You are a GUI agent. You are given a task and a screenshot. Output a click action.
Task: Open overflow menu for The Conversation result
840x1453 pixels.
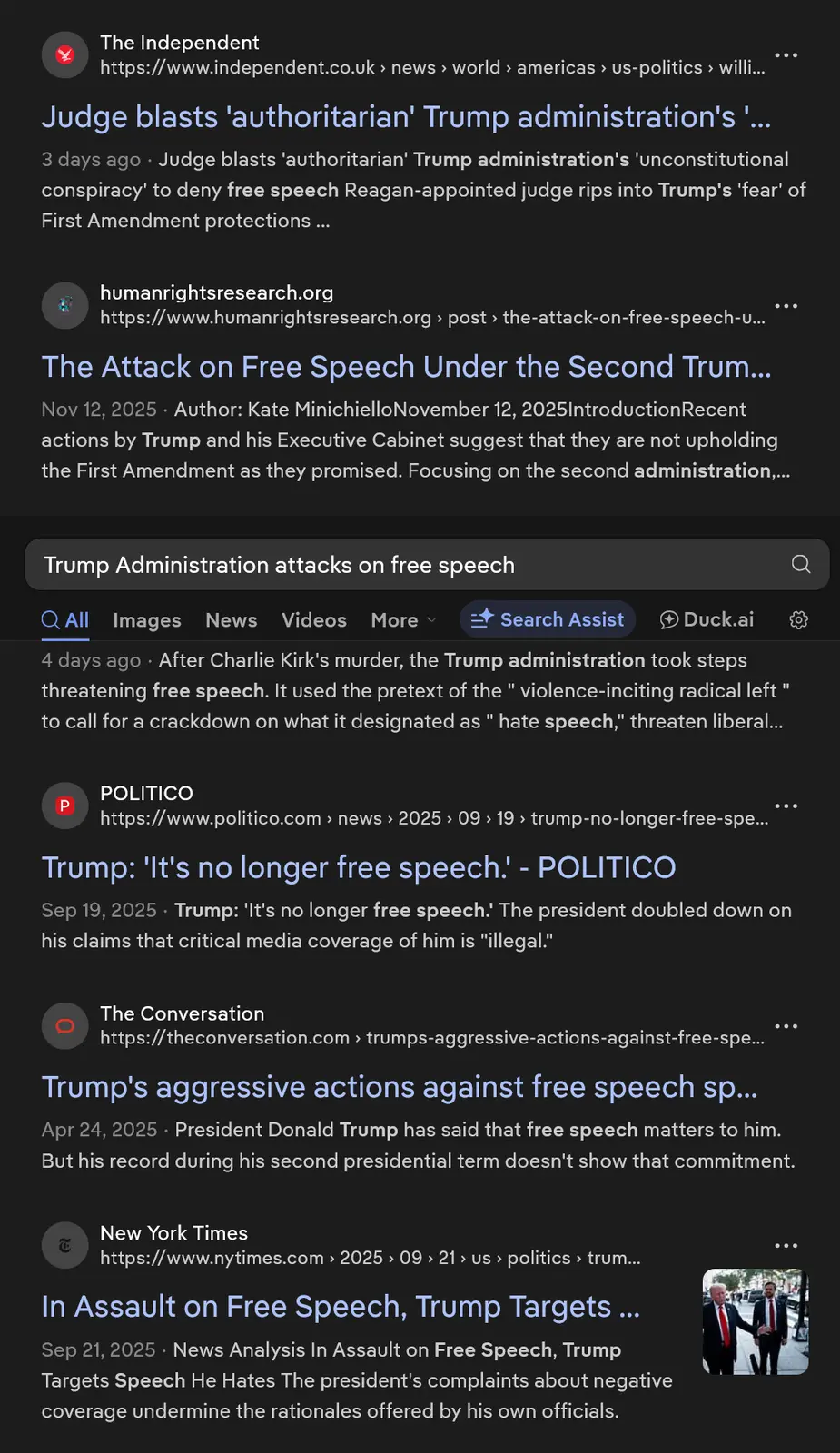pyautogui.click(x=786, y=1026)
